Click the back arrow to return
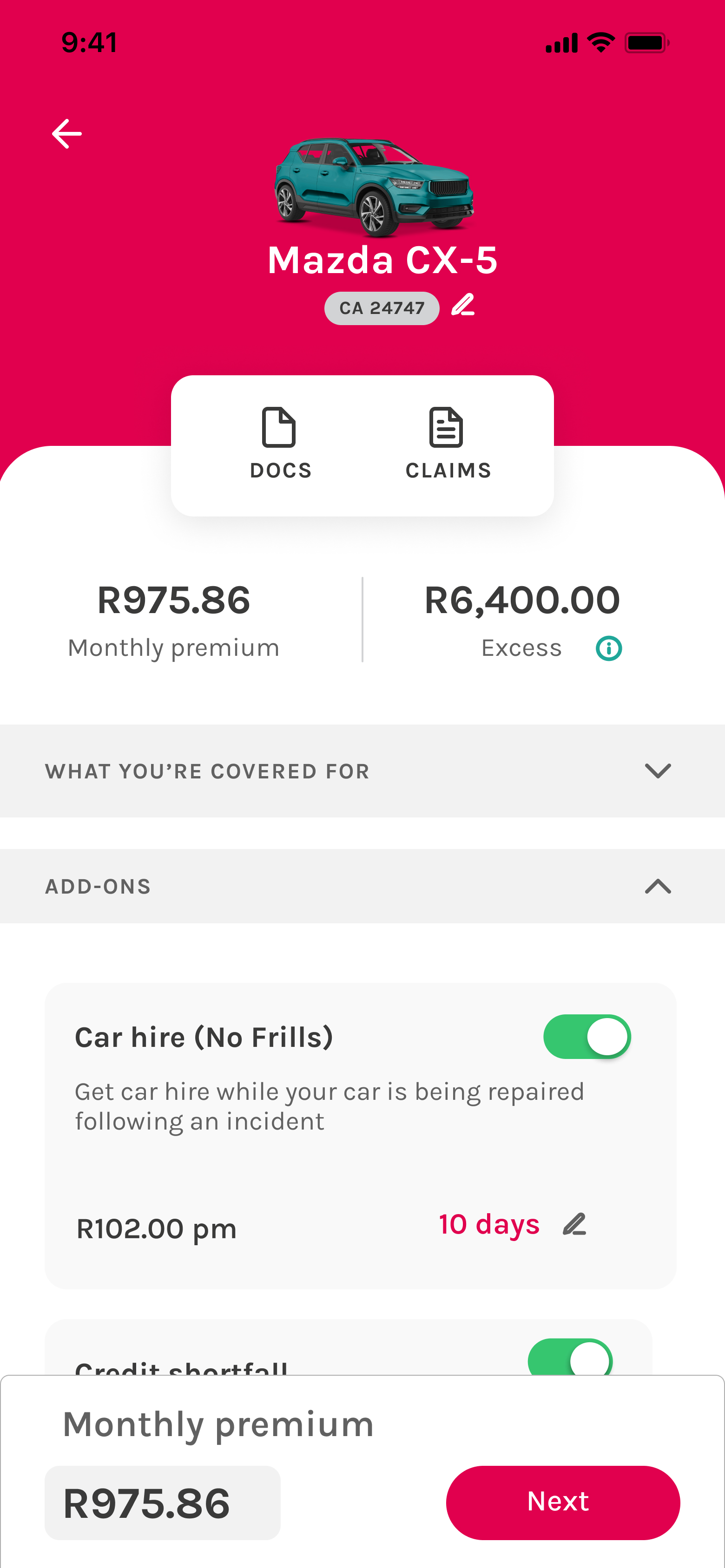 coord(66,133)
